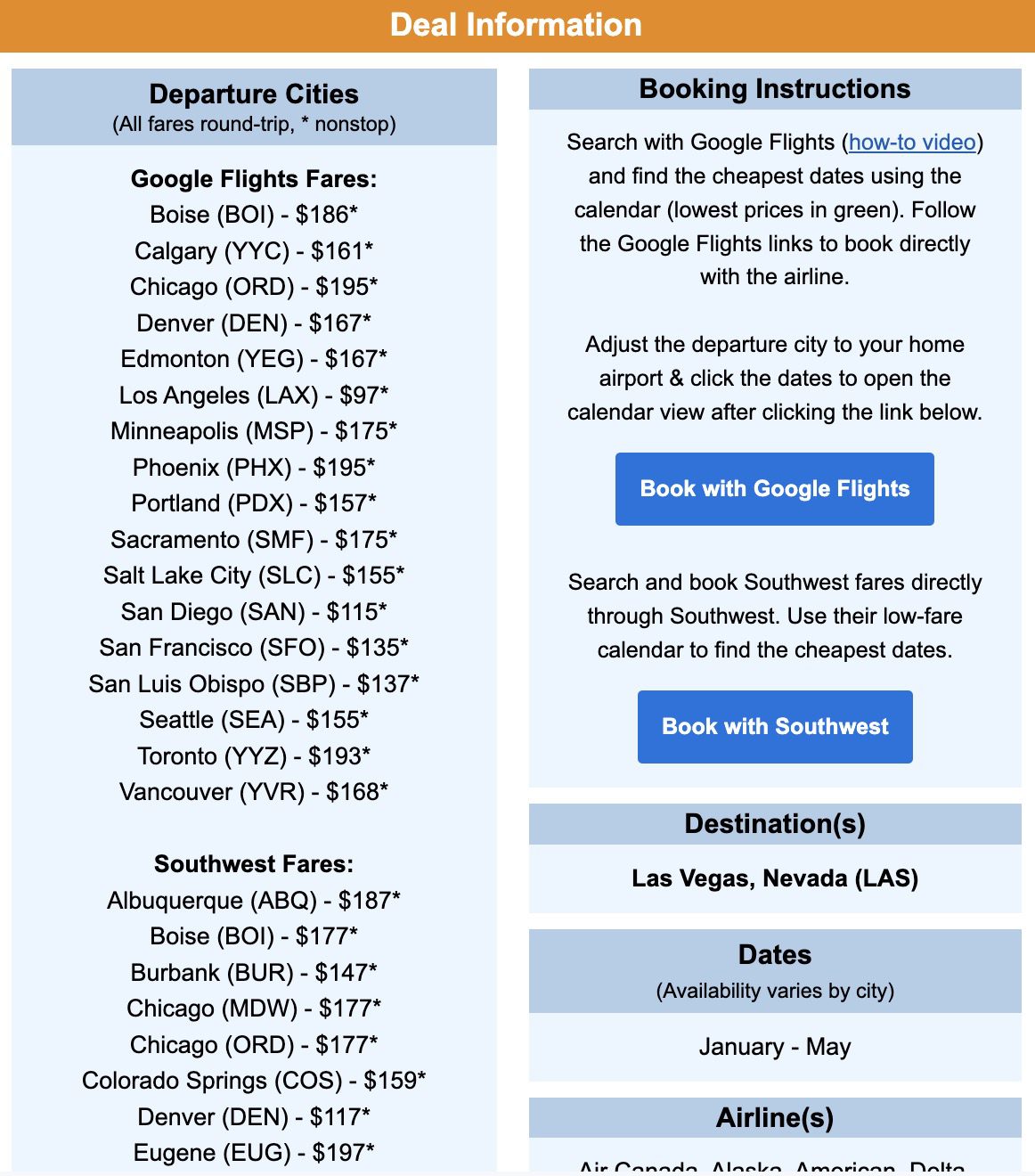
Task: Select the Denver (DEN) $117 Southwest fare
Action: click(x=254, y=1116)
